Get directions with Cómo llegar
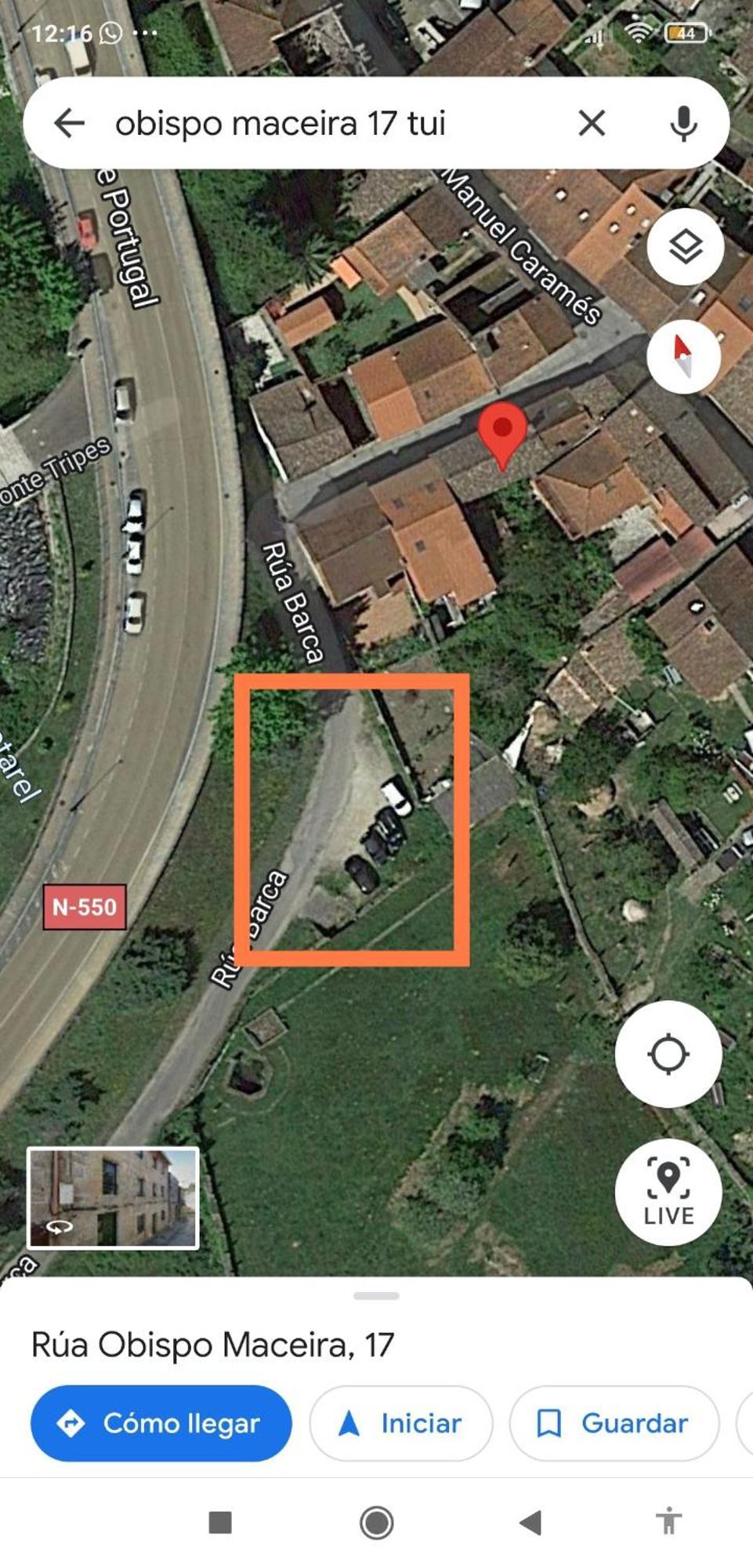753x1568 pixels. pyautogui.click(x=161, y=1423)
